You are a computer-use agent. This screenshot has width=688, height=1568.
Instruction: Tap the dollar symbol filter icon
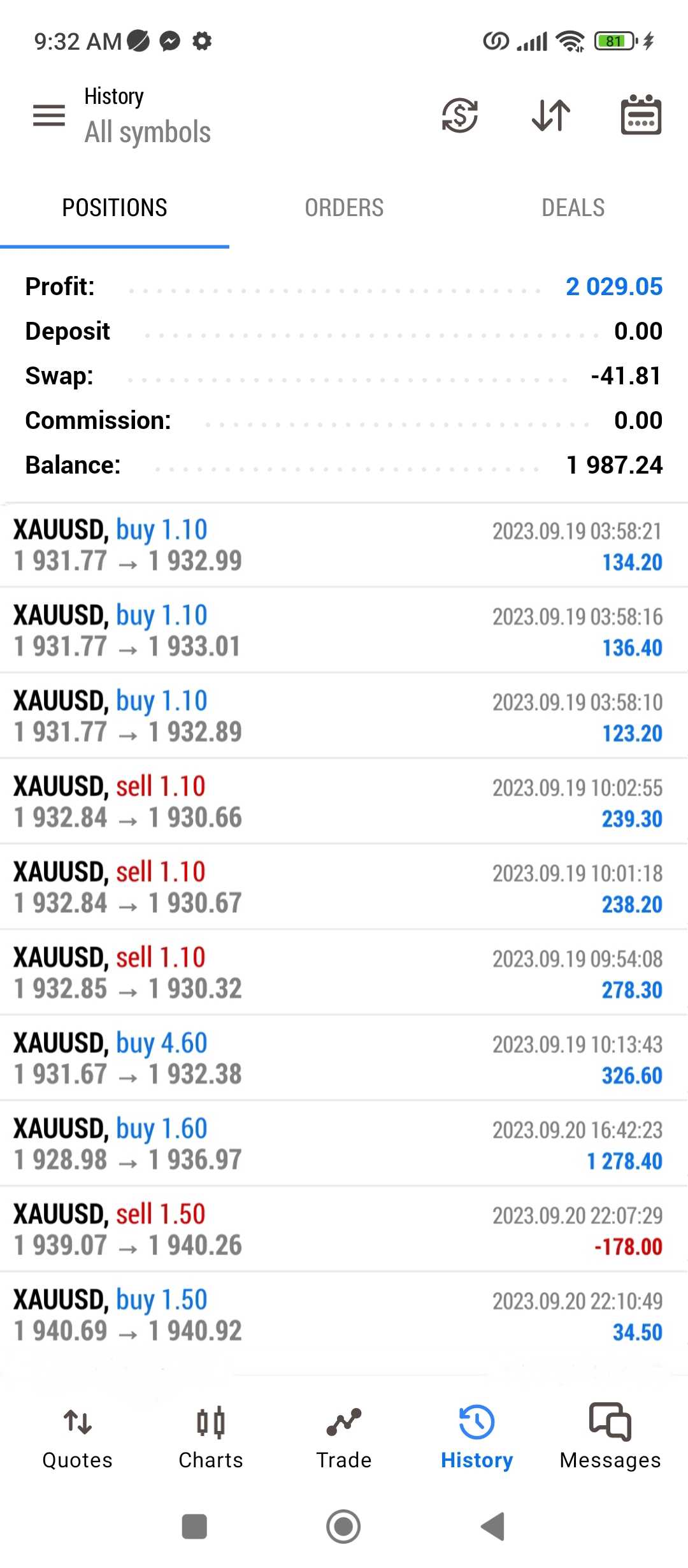point(460,115)
